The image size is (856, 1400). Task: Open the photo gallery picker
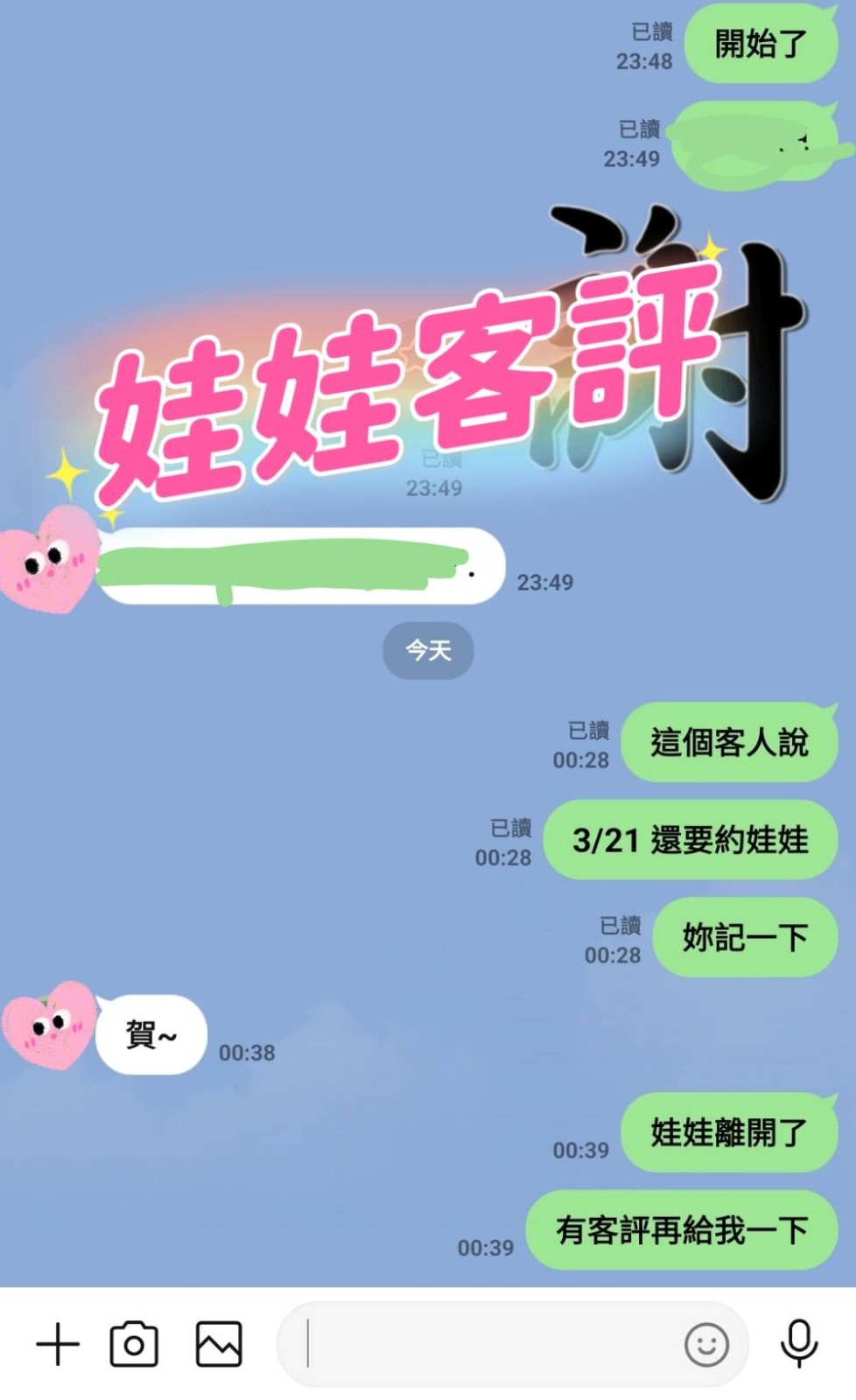[218, 1344]
